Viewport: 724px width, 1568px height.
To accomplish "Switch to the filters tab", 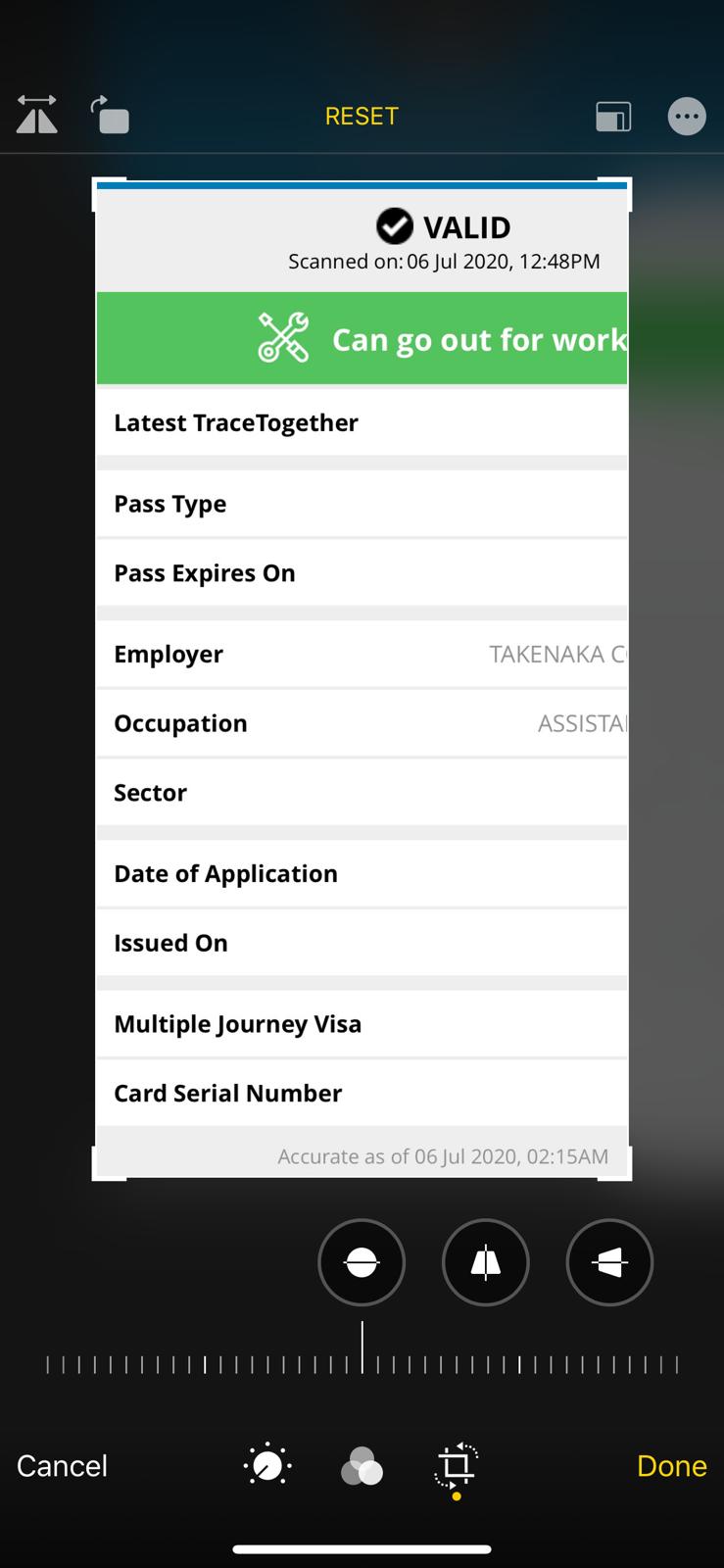I will click(x=362, y=1467).
